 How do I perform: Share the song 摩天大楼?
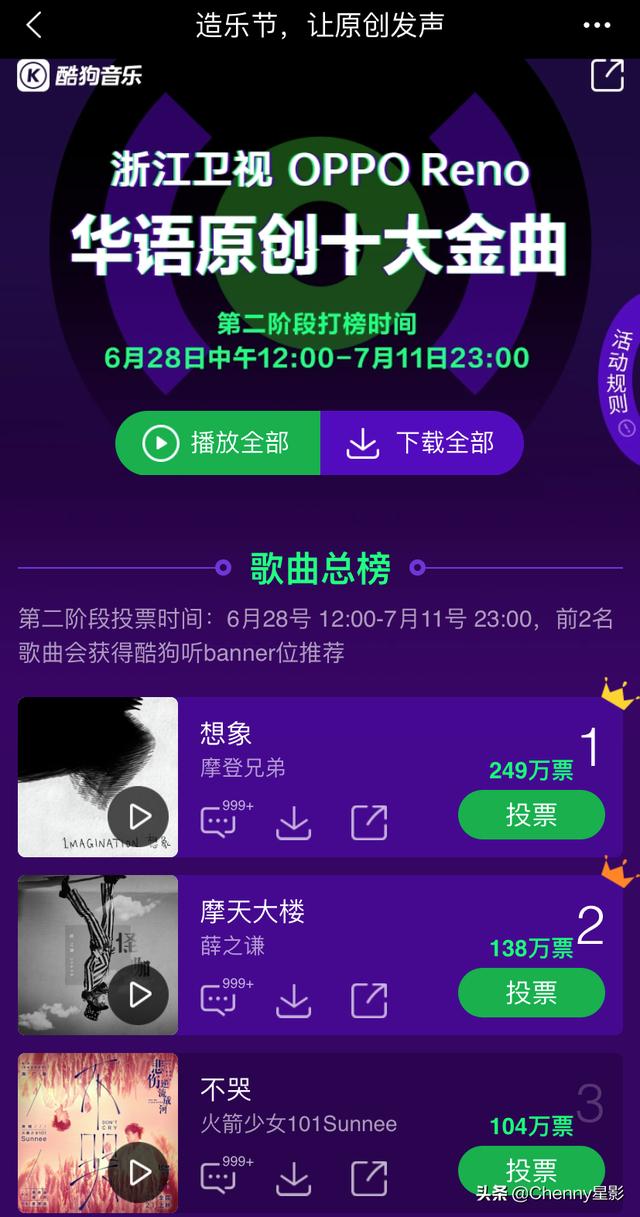(x=368, y=999)
